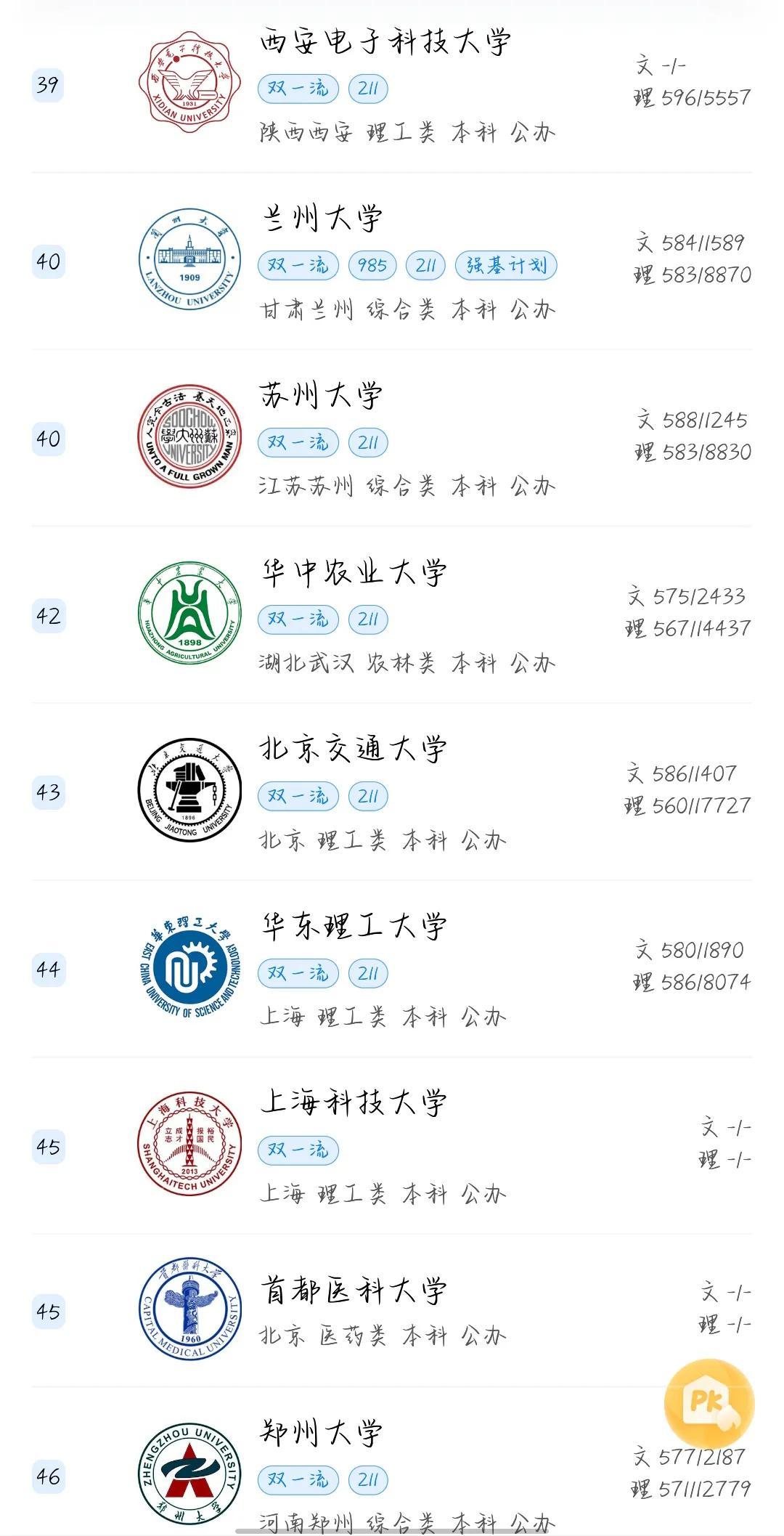This screenshot has width=784, height=1536.
Task: Open the 兰州大学 row
Action: (x=392, y=261)
